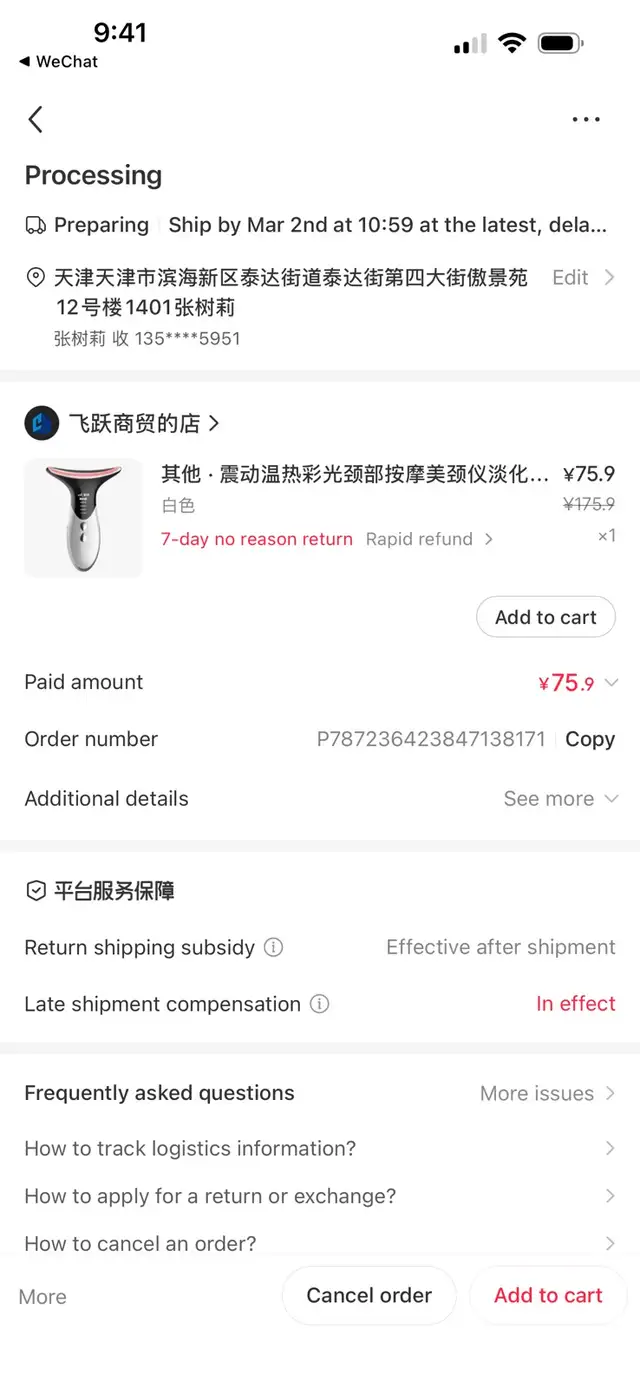The image size is (640, 1388).
Task: Go back using the top-left arrow
Action: [36, 120]
